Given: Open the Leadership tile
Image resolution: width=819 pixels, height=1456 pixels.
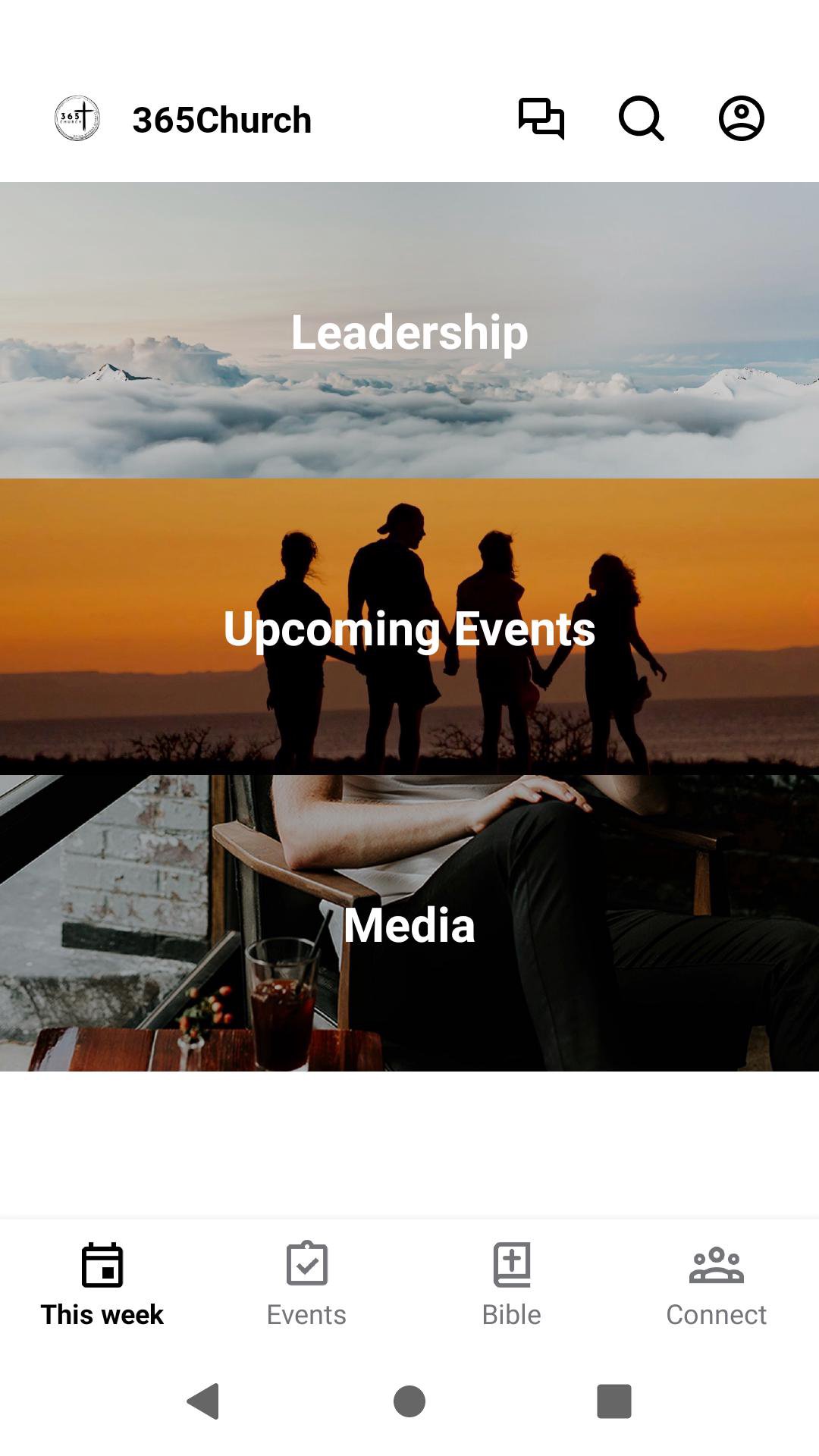Looking at the screenshot, I should click(409, 331).
